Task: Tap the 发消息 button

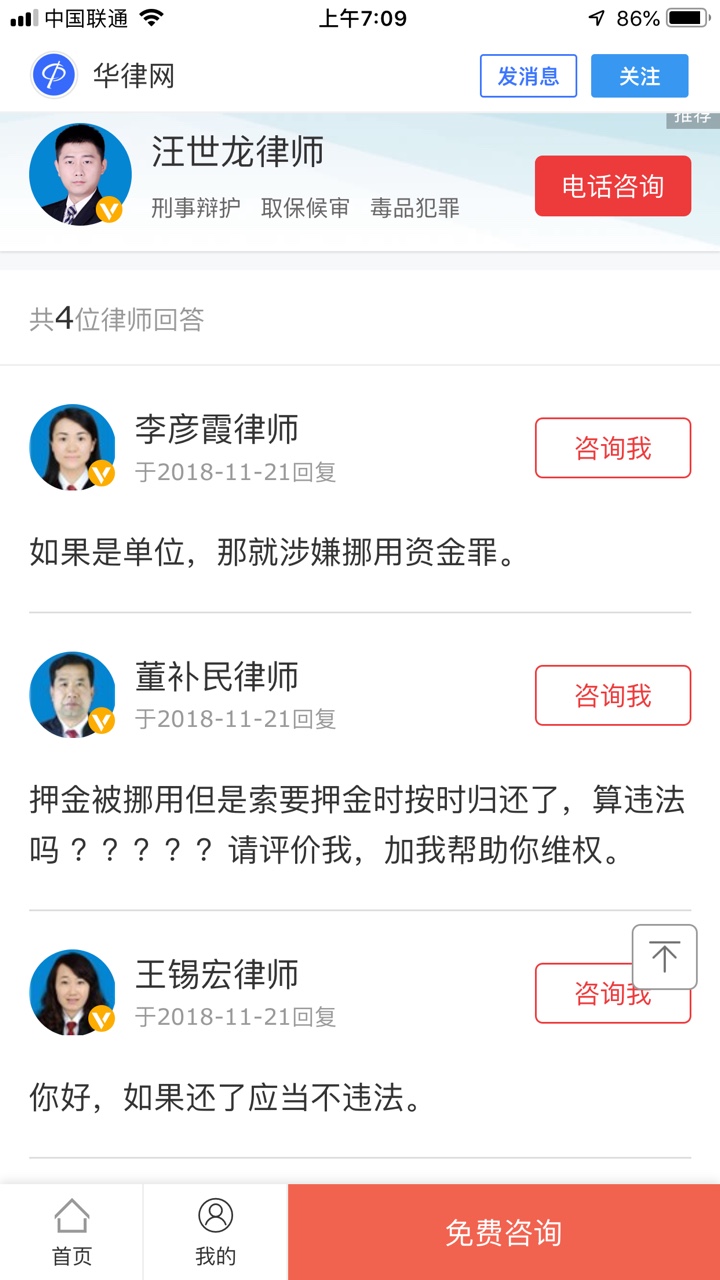Action: coord(528,76)
